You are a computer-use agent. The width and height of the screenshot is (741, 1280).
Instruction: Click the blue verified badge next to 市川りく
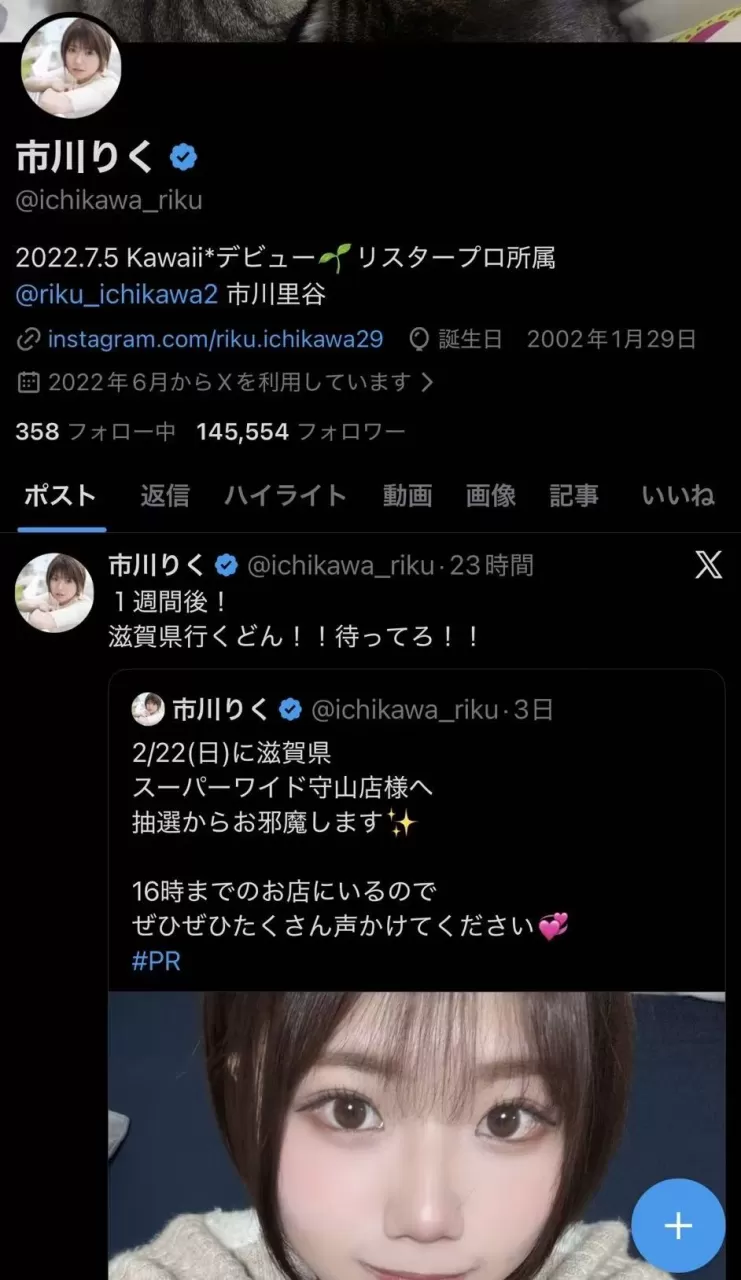click(181, 154)
